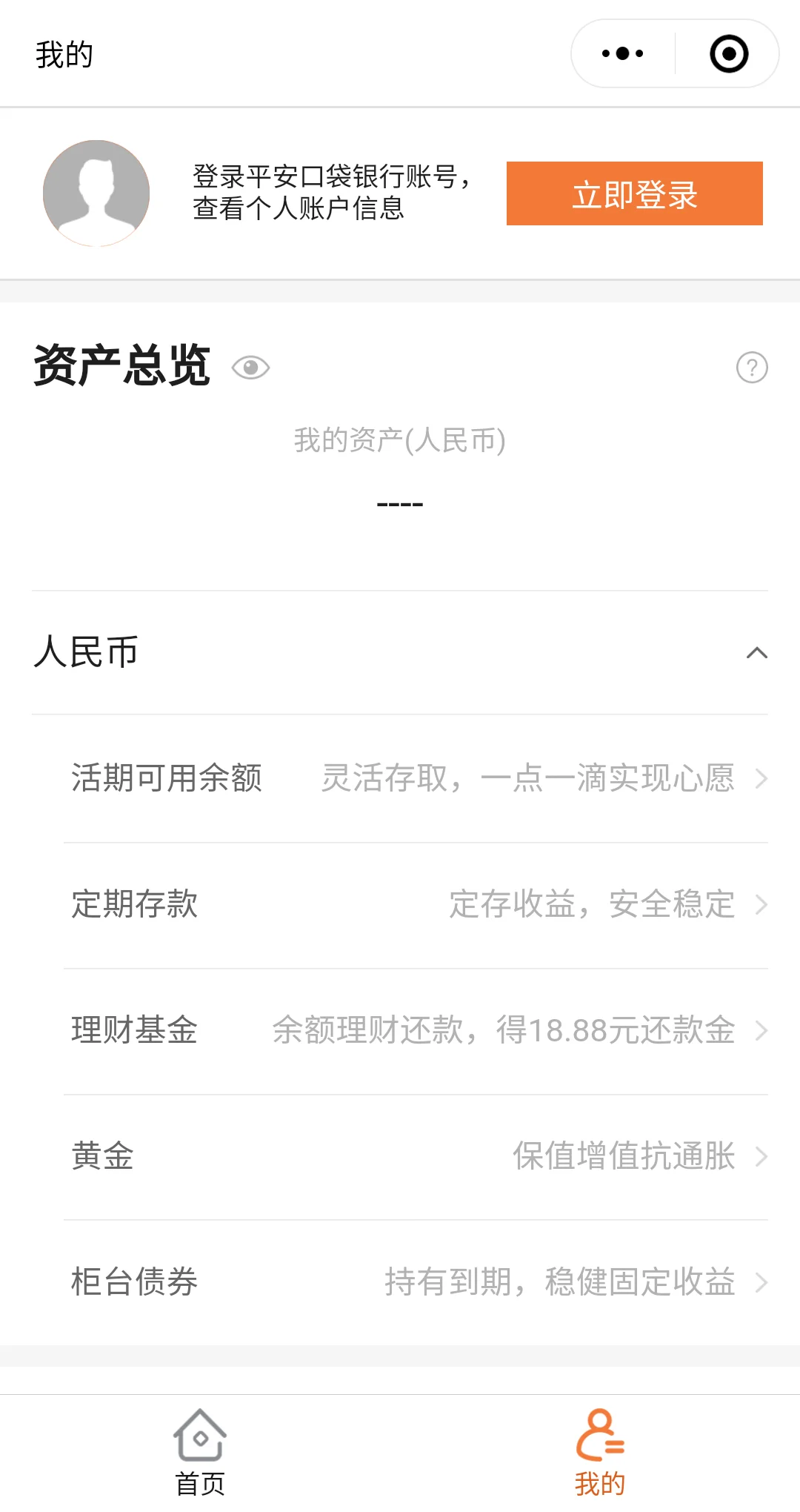Open 柜台债券 row
800x1512 pixels.
(x=416, y=1282)
